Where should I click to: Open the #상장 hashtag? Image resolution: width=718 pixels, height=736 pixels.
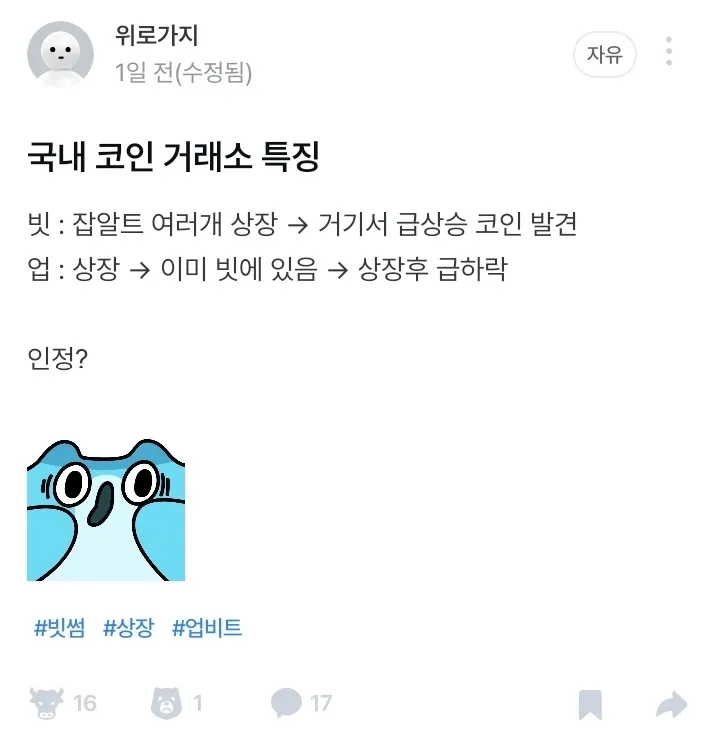[128, 628]
